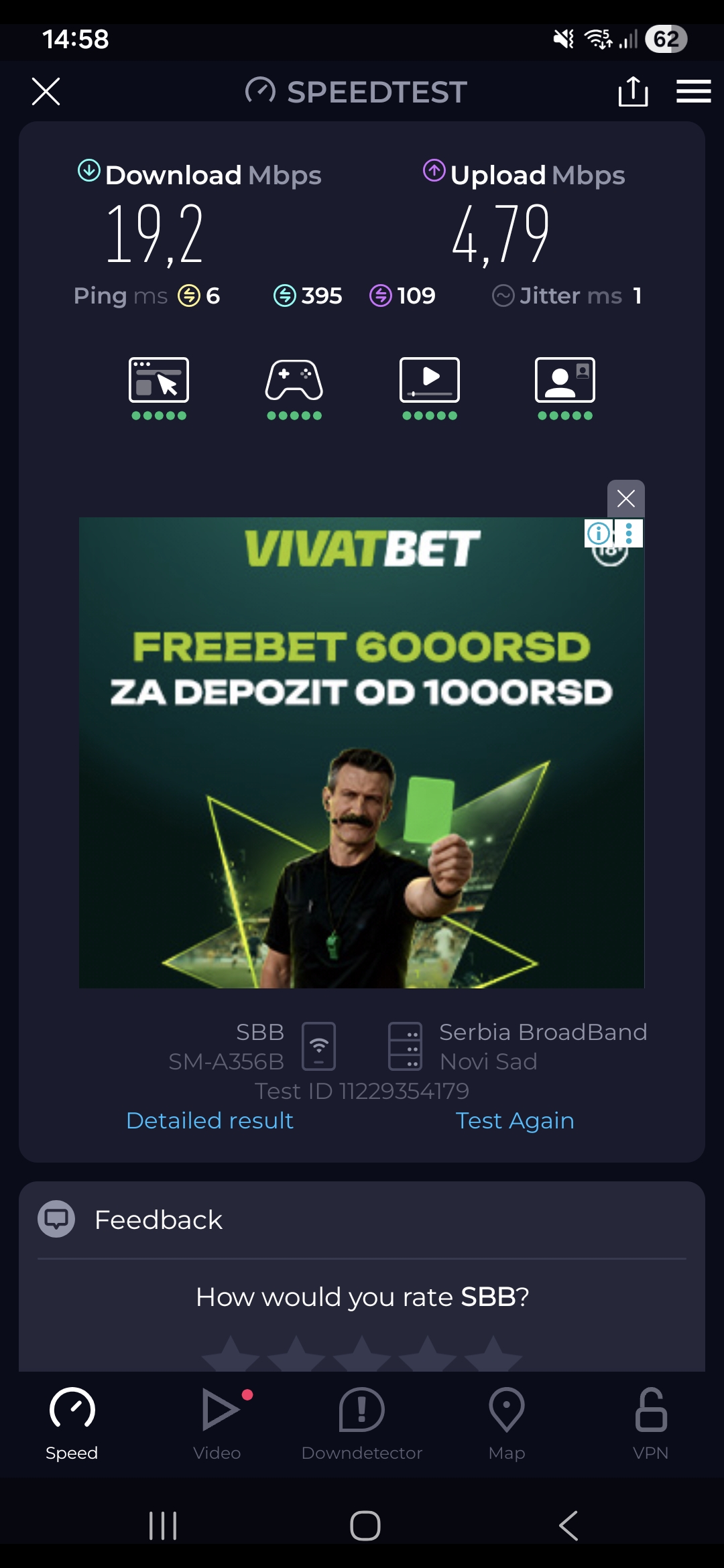
Task: Open the hamburger menu
Action: click(x=693, y=92)
